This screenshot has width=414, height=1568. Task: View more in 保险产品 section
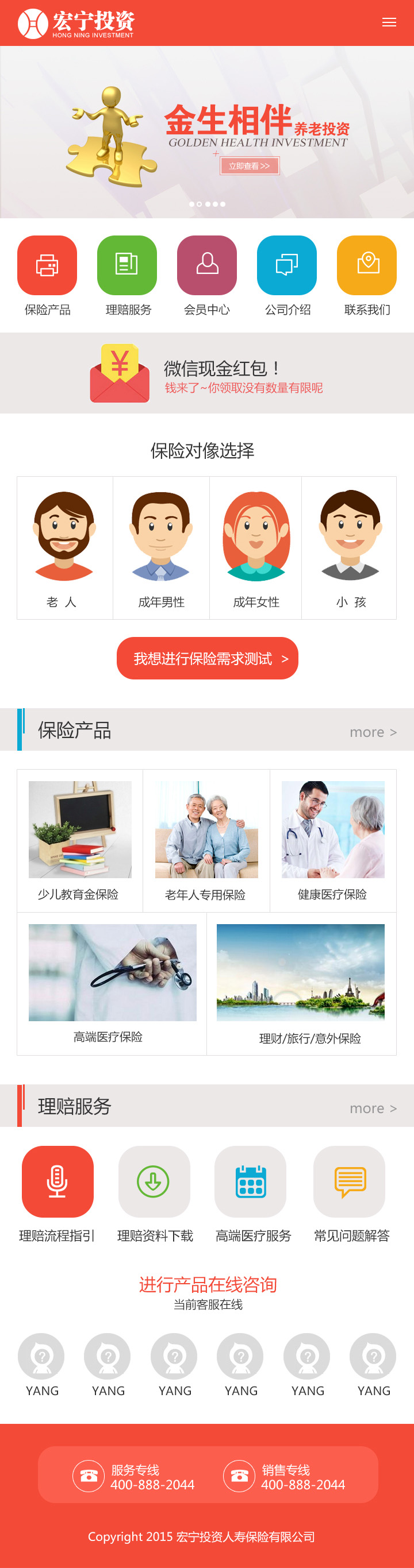(x=373, y=732)
